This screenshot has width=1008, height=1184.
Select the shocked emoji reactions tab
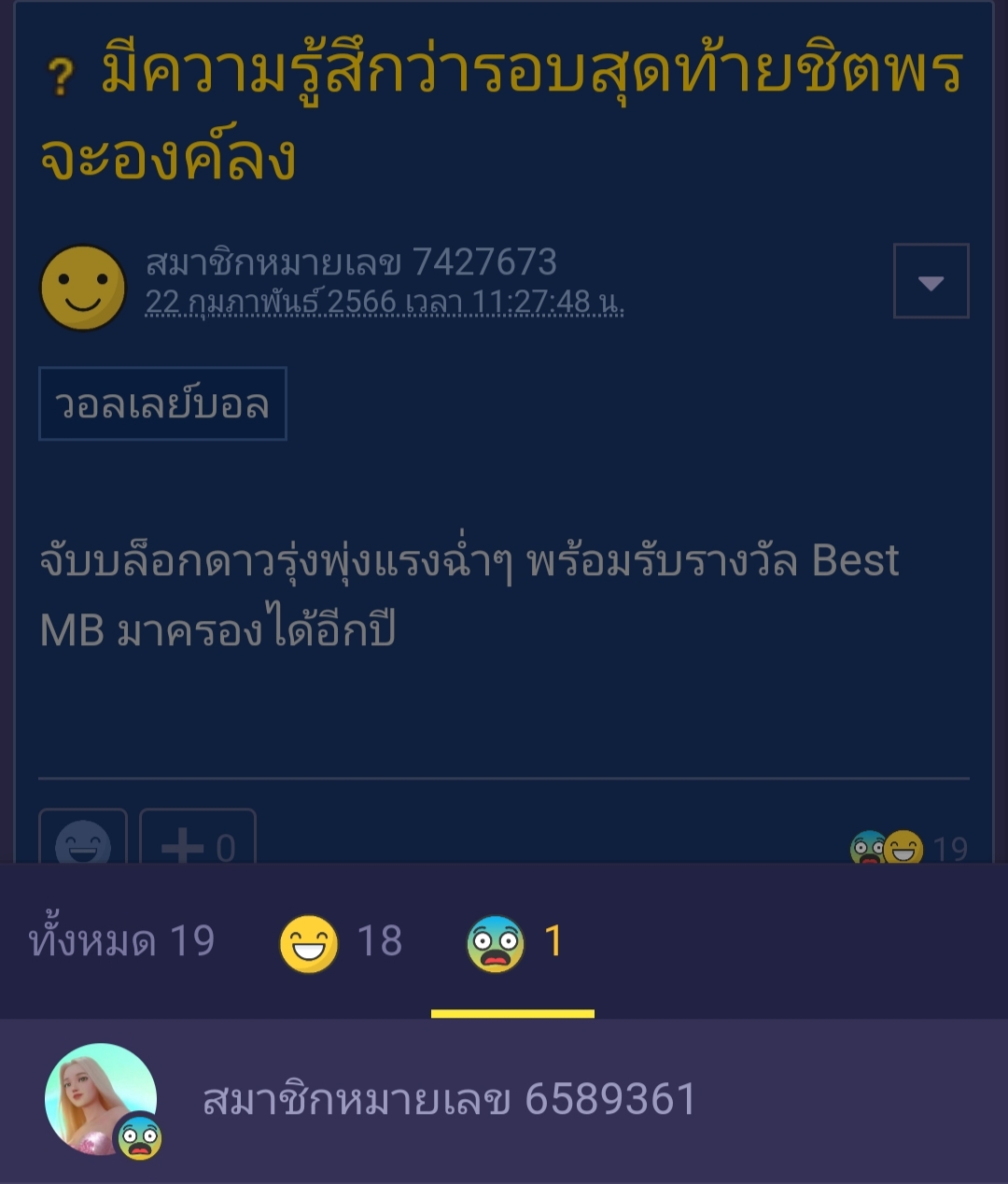513,941
